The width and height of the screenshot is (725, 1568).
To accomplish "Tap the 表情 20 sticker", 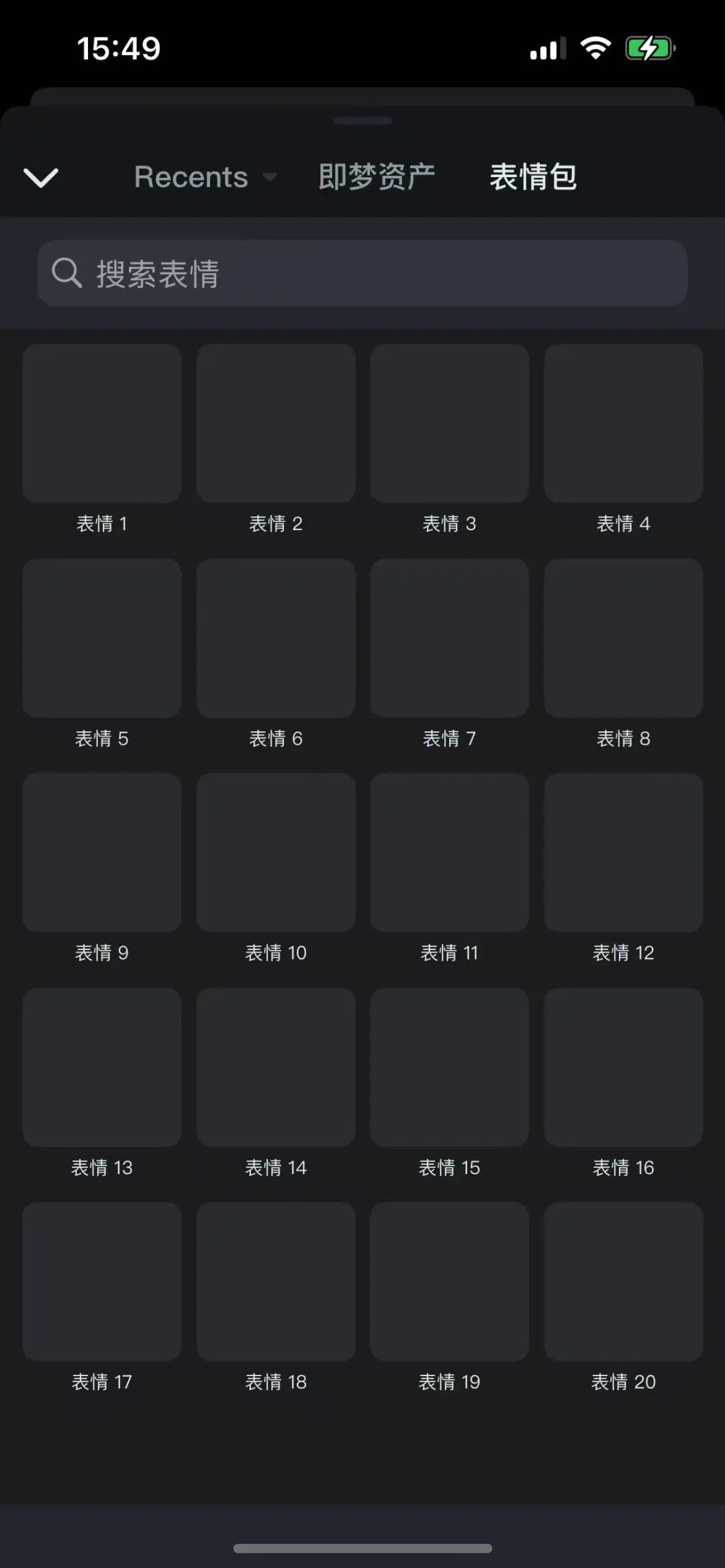I will [x=624, y=1282].
